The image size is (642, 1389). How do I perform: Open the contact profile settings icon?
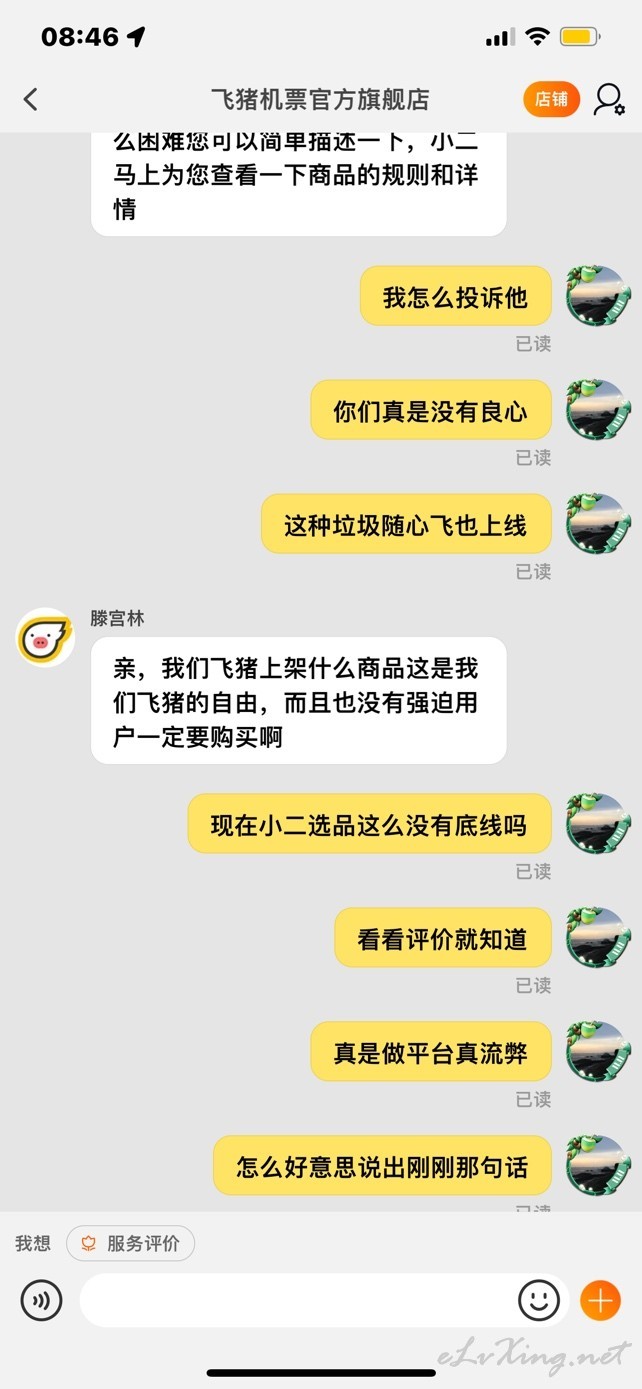608,99
